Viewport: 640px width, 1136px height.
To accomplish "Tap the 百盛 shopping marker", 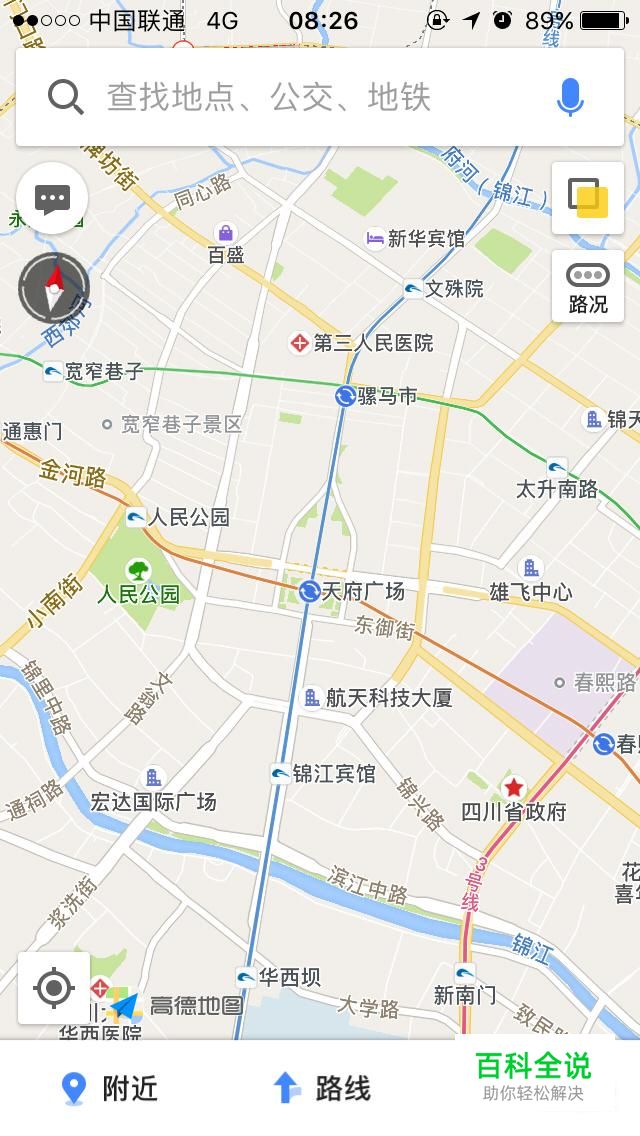I will tap(225, 233).
